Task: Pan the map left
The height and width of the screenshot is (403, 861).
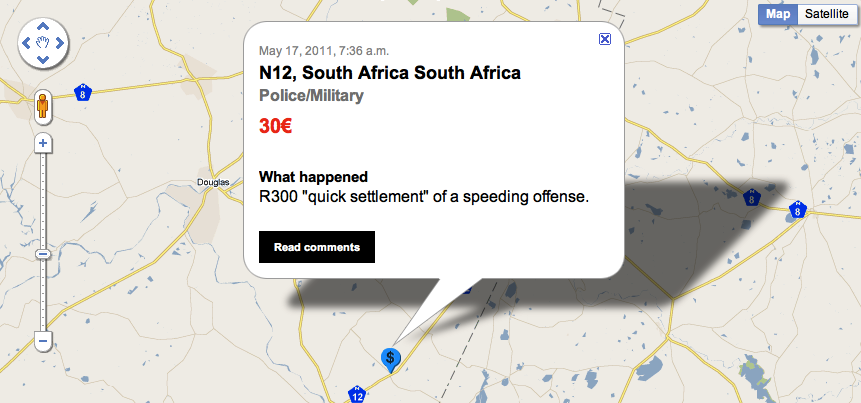Action: click(x=26, y=43)
